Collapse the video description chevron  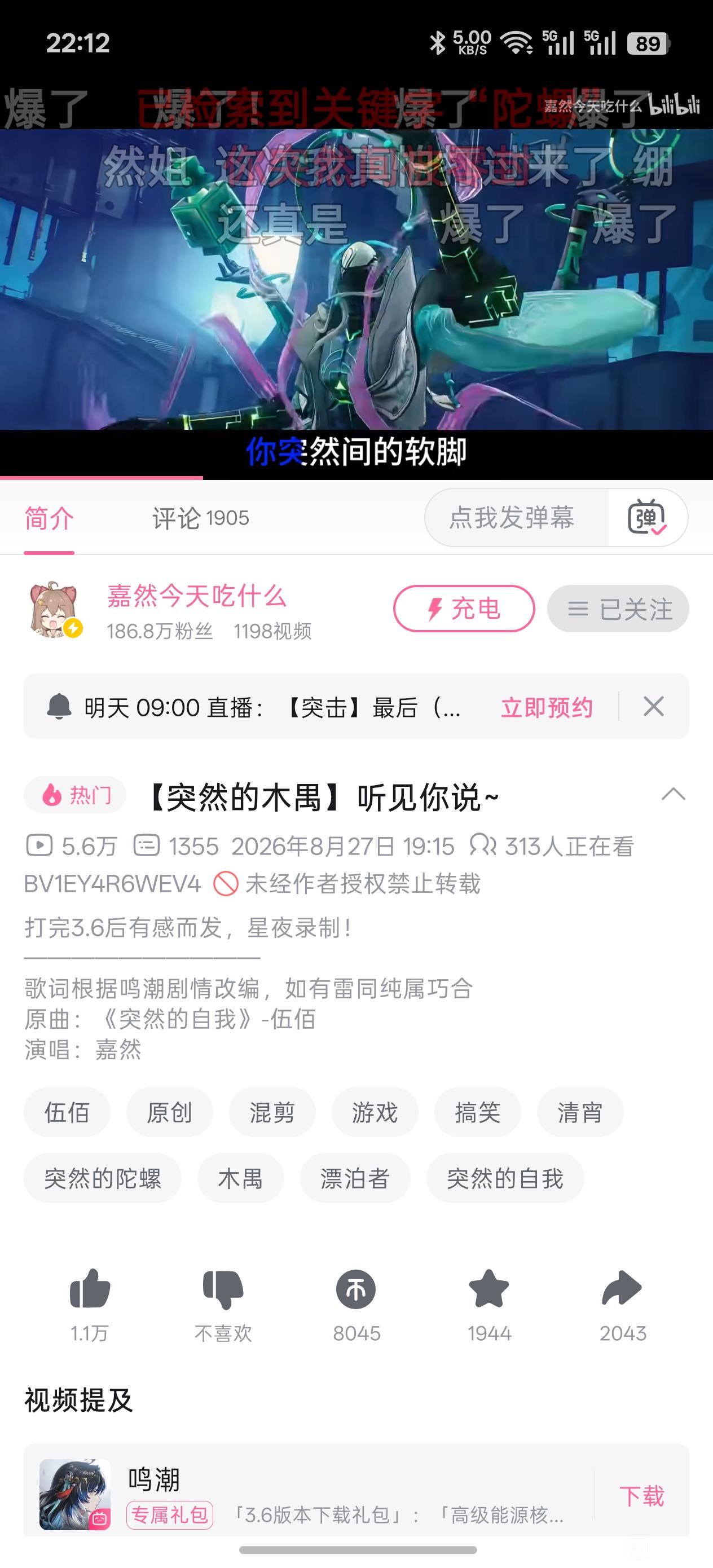(673, 794)
